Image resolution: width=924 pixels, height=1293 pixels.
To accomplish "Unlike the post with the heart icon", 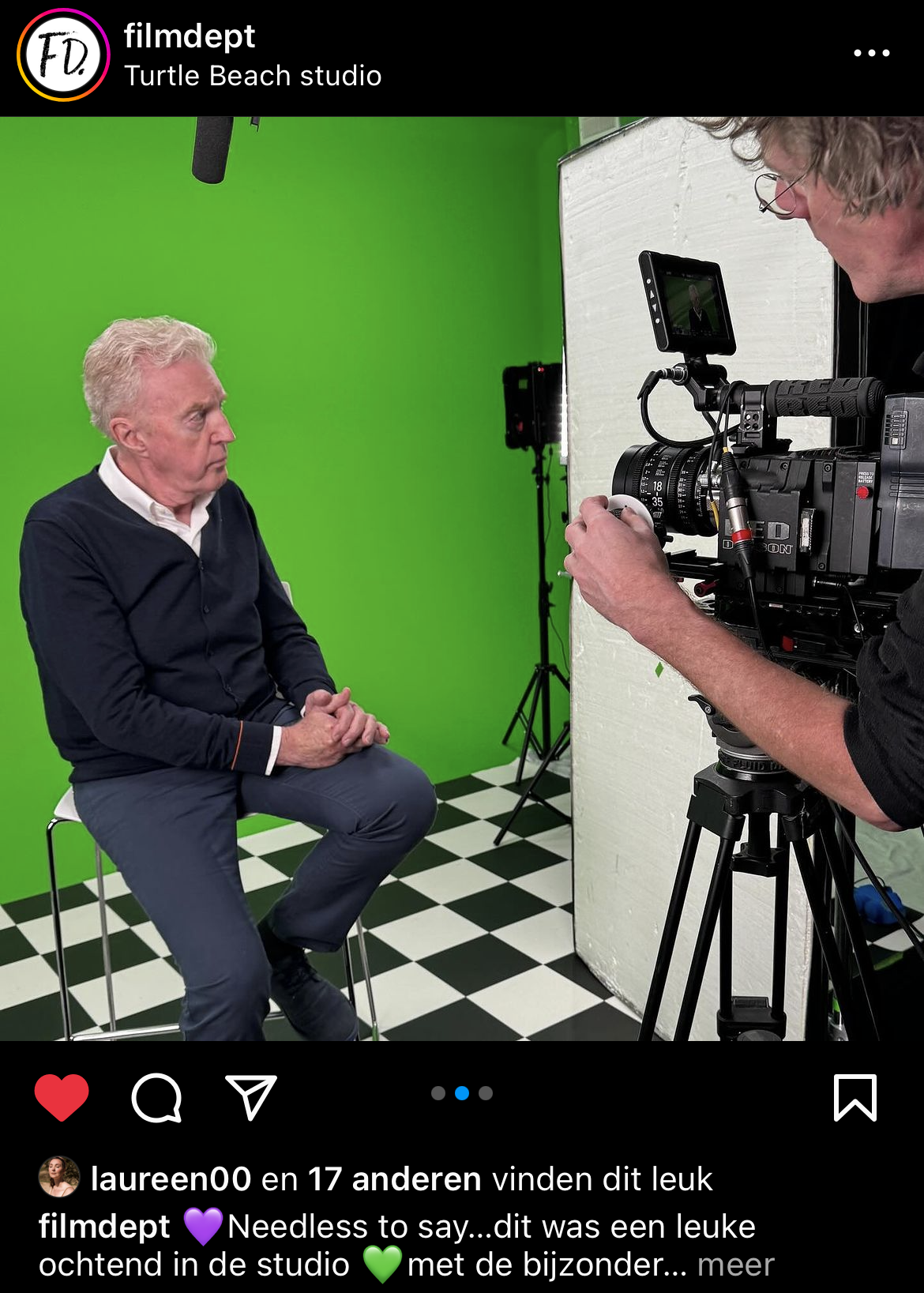I will (62, 1096).
